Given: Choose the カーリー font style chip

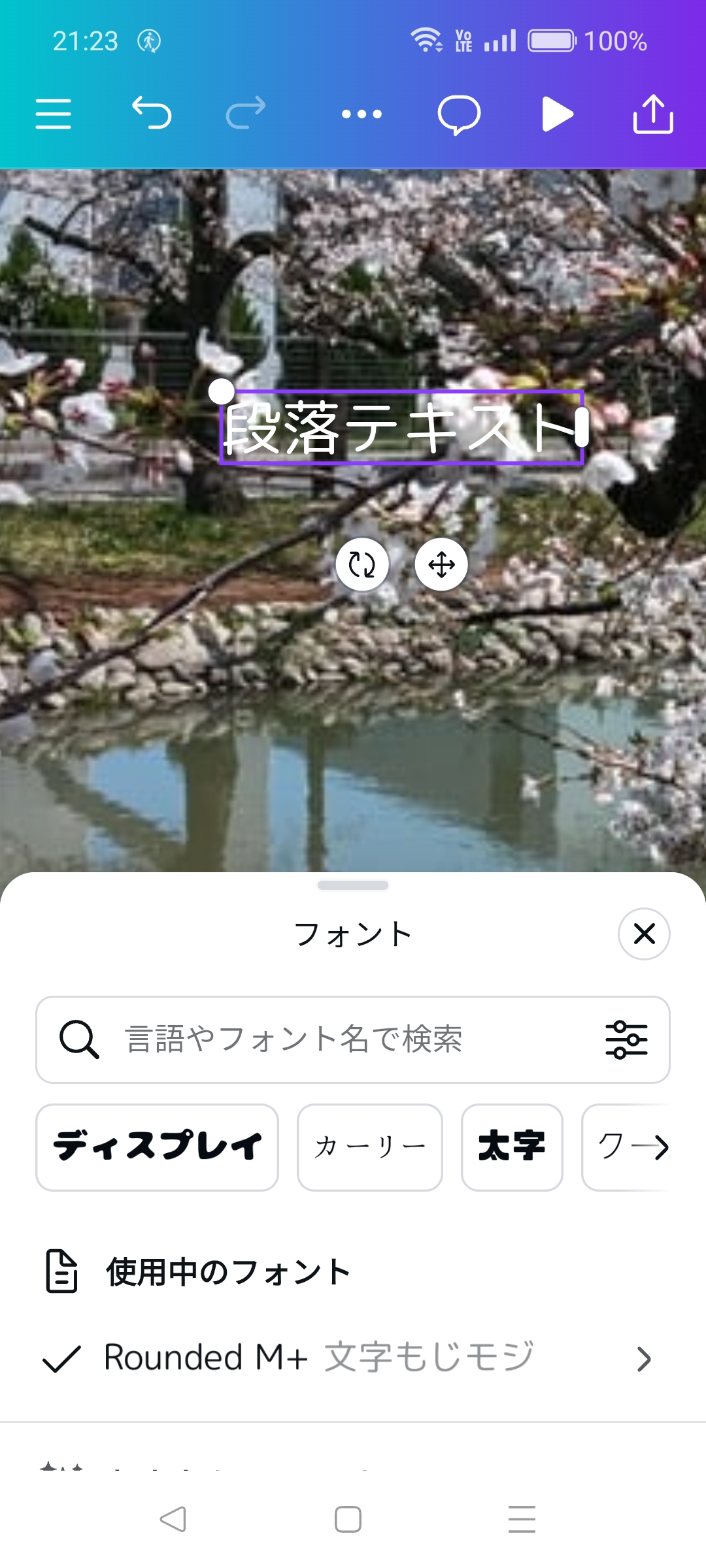Looking at the screenshot, I should 369,1147.
